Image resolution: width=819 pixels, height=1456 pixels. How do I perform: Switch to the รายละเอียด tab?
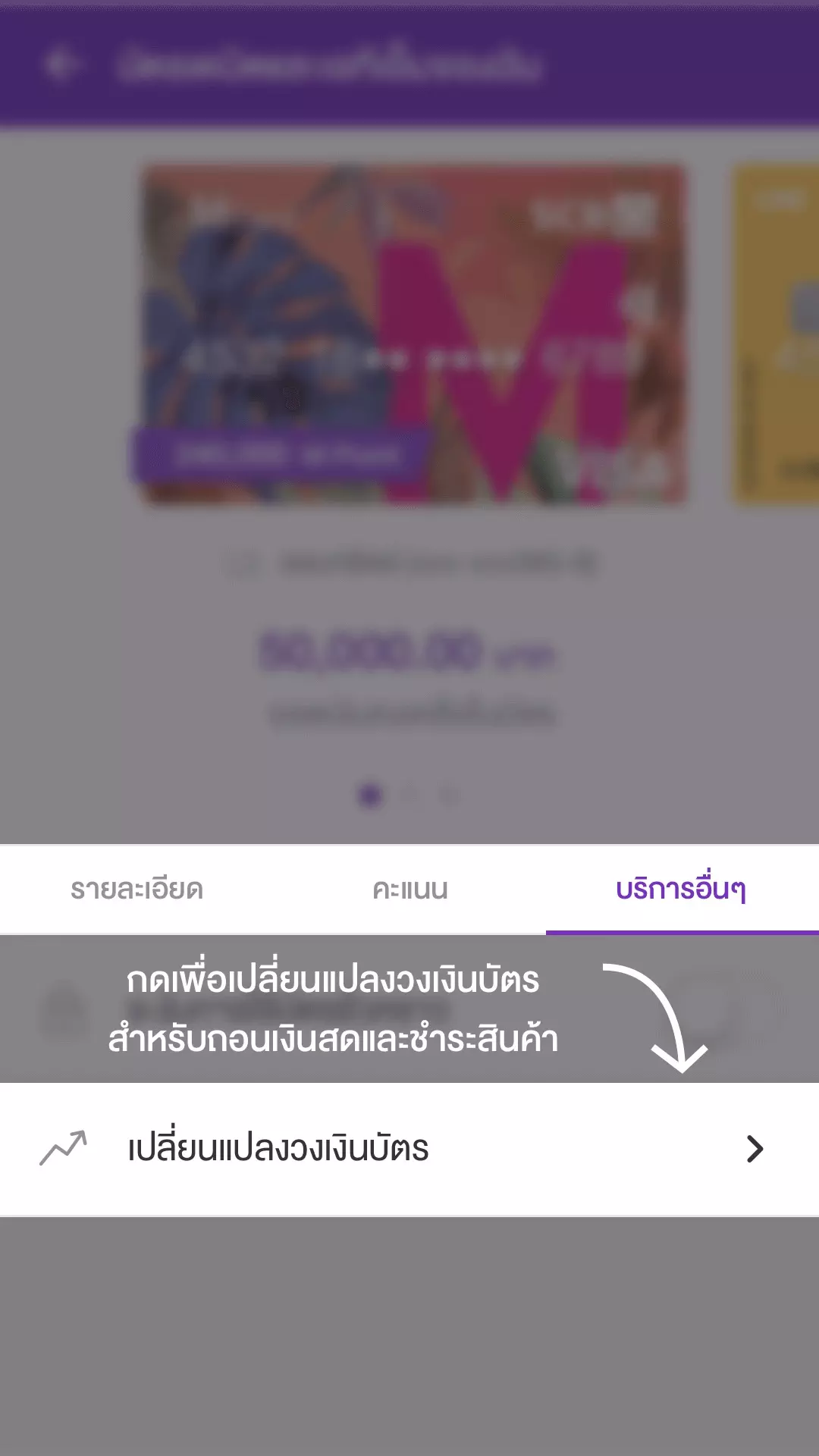[x=136, y=889]
